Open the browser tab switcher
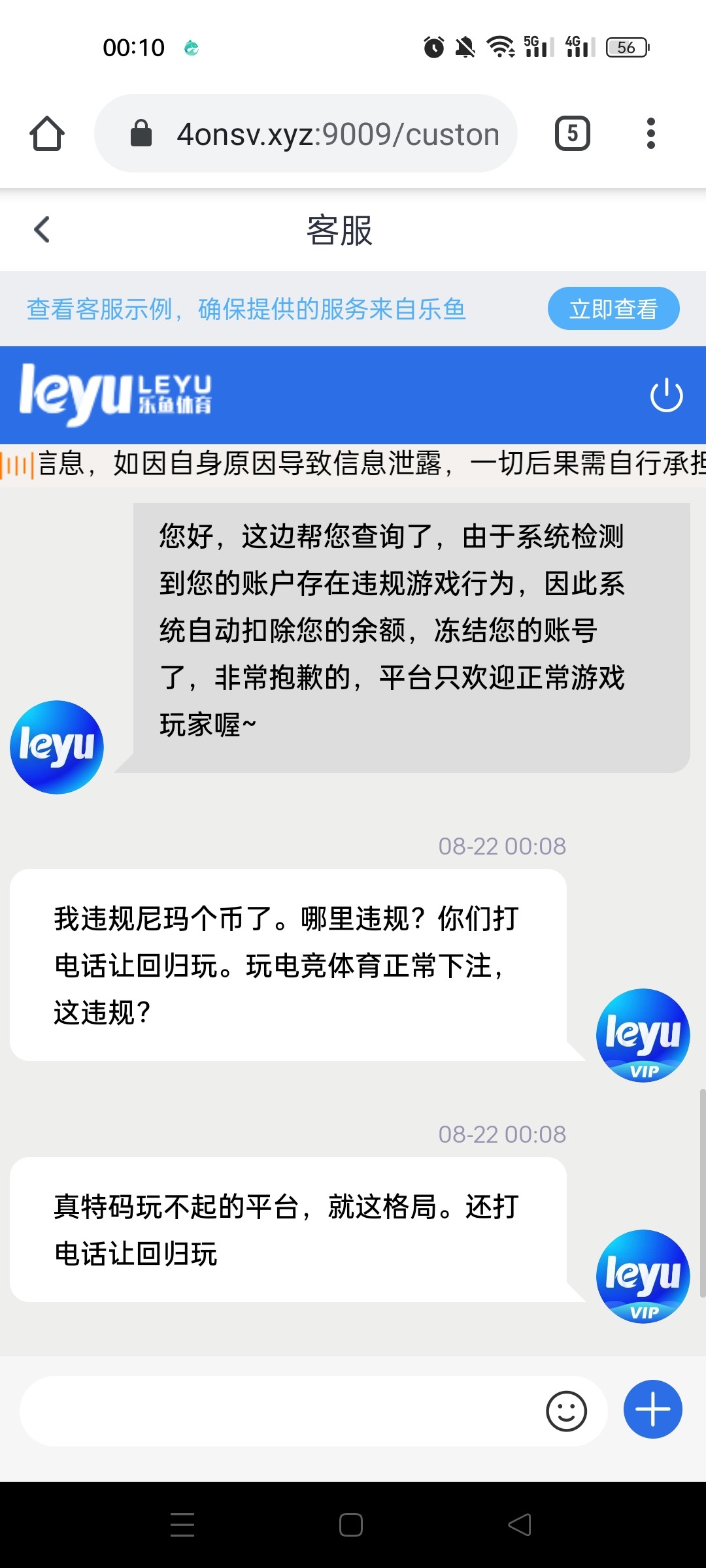The image size is (706, 1568). [572, 134]
